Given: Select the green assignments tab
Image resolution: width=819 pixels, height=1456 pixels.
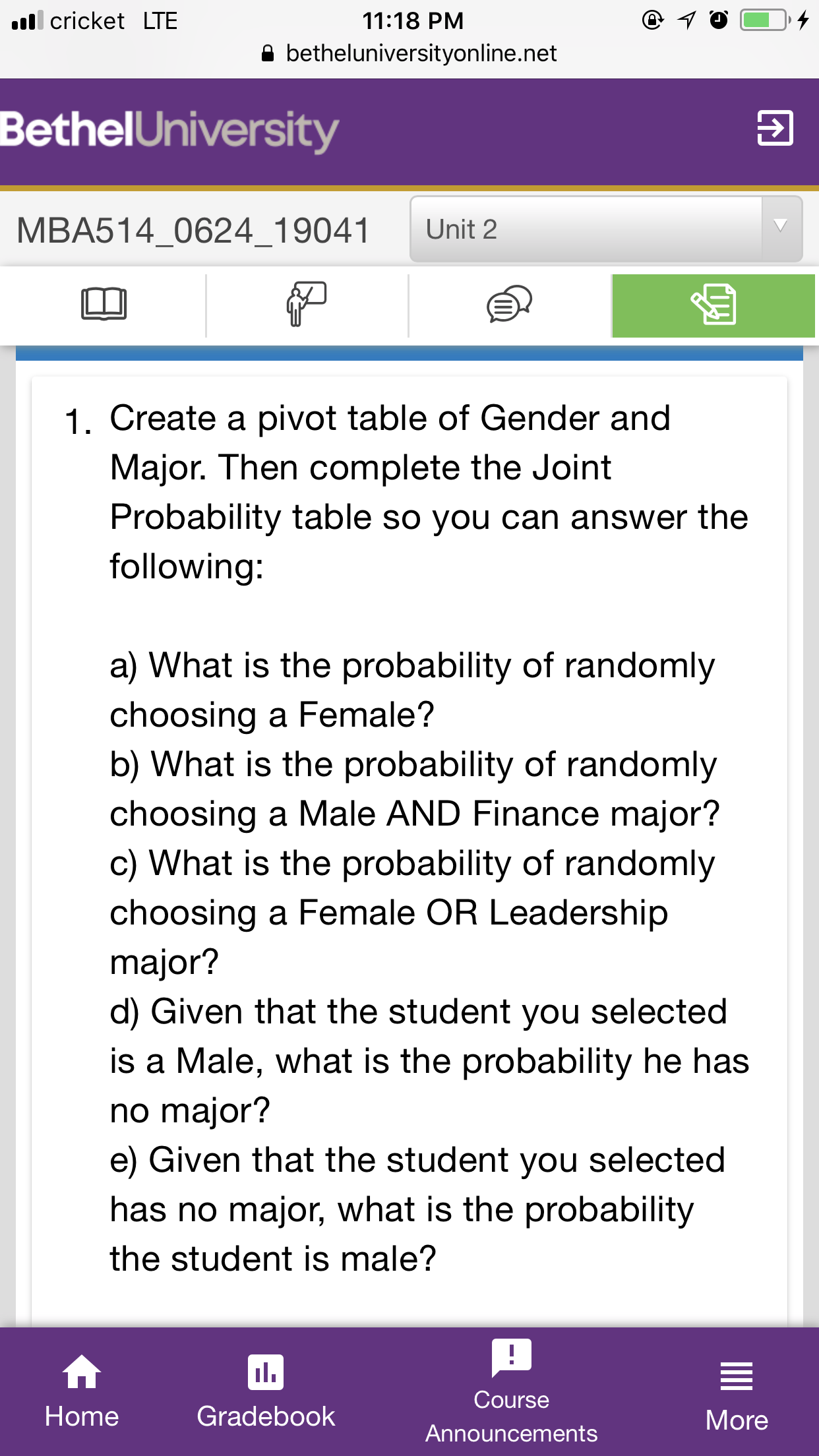Looking at the screenshot, I should point(713,305).
